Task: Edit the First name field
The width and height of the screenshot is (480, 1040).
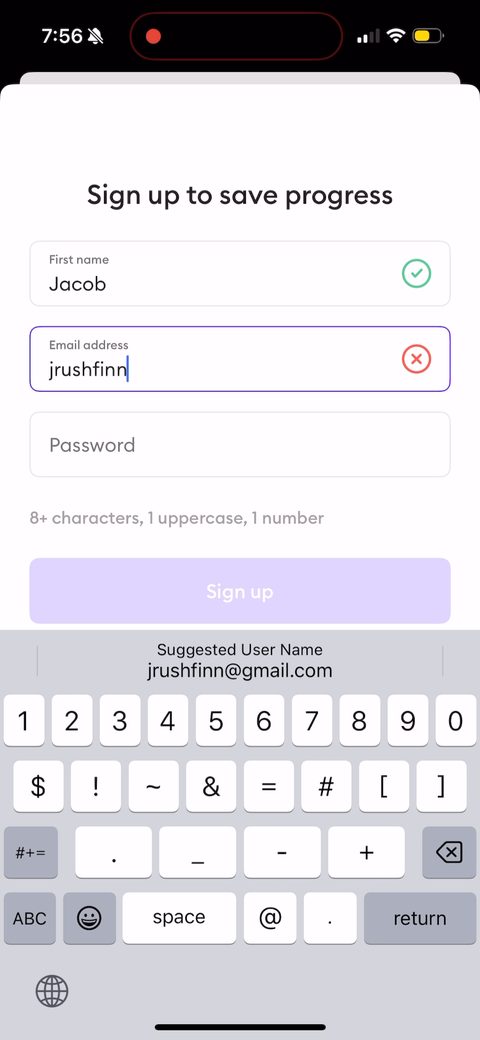Action: tap(240, 273)
